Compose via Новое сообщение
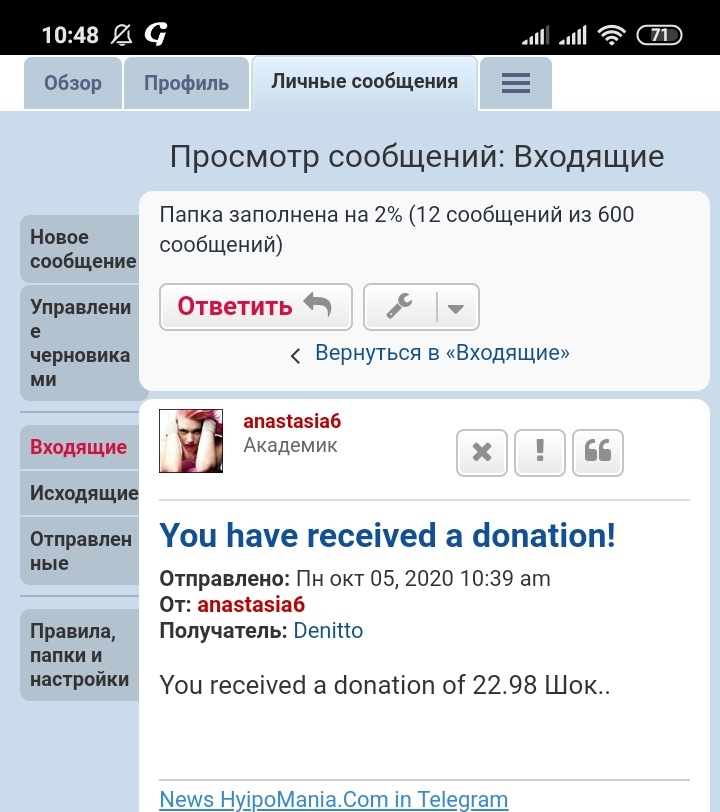Screen dimensions: 720x812 pos(82,249)
